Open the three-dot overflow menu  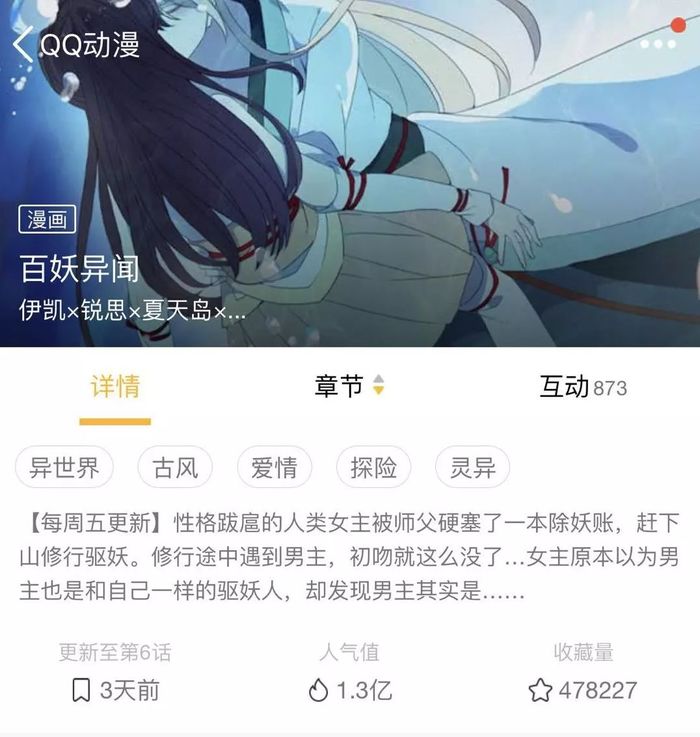(x=657, y=44)
